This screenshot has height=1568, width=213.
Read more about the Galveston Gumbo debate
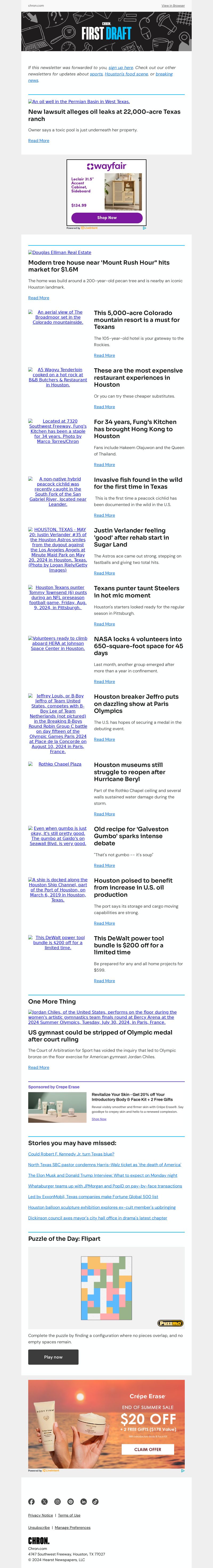click(104, 866)
